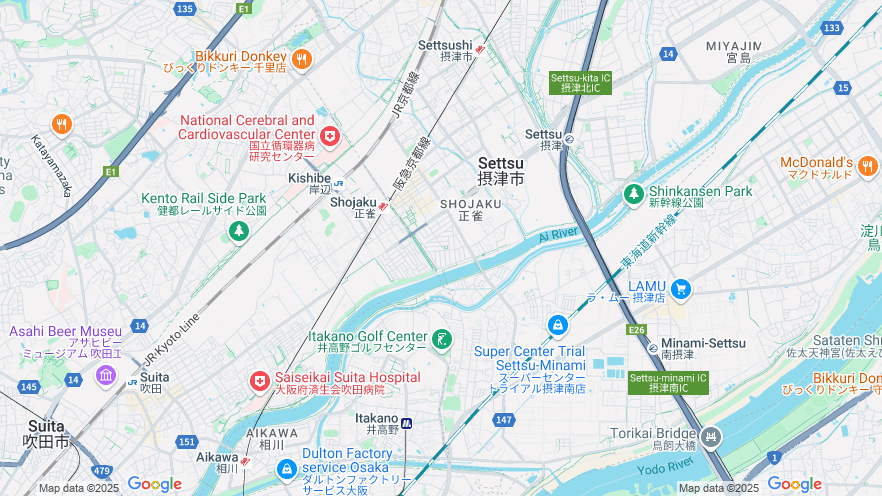Open Super Center Trial Settsu-Minami marker
The image size is (882, 496).
coord(558,325)
